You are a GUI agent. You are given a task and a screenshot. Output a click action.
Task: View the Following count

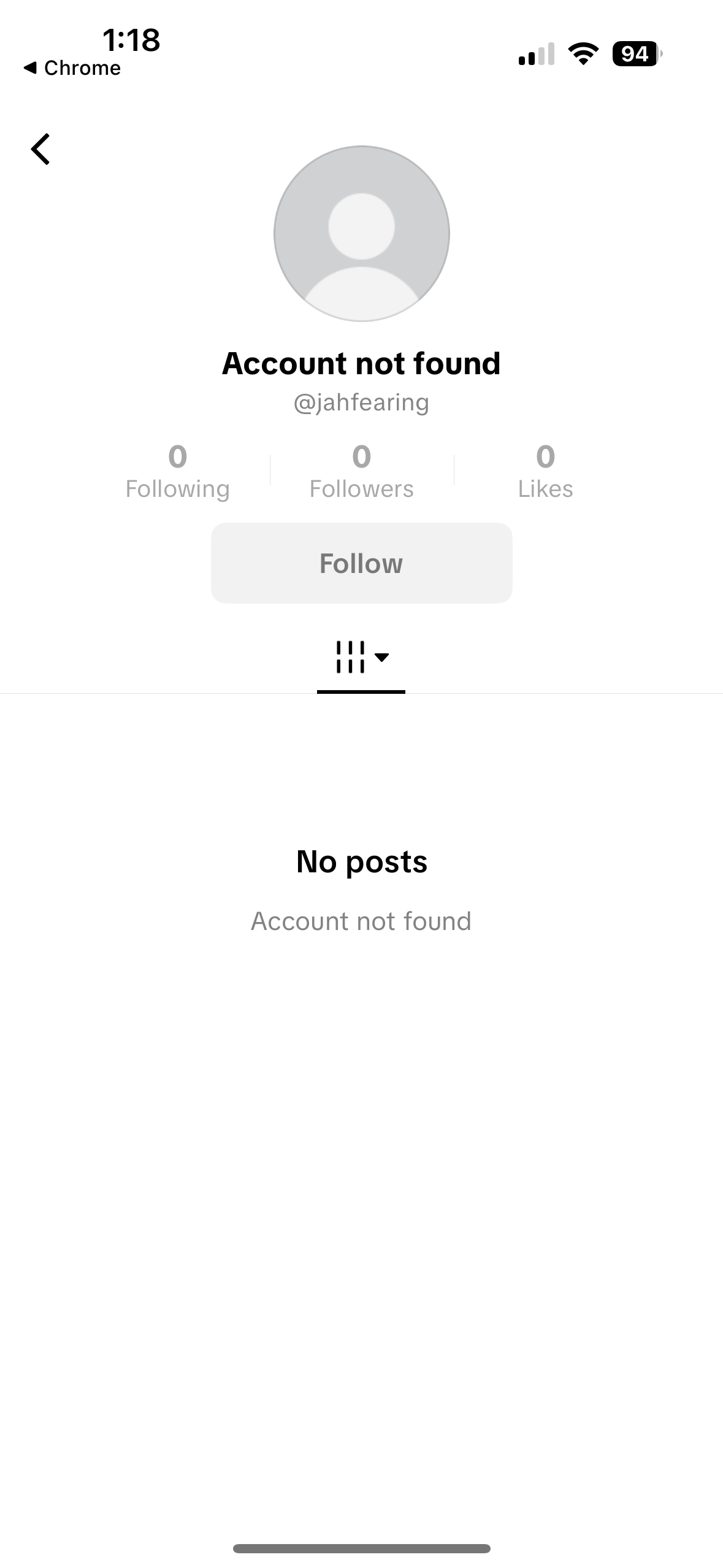pyautogui.click(x=177, y=471)
